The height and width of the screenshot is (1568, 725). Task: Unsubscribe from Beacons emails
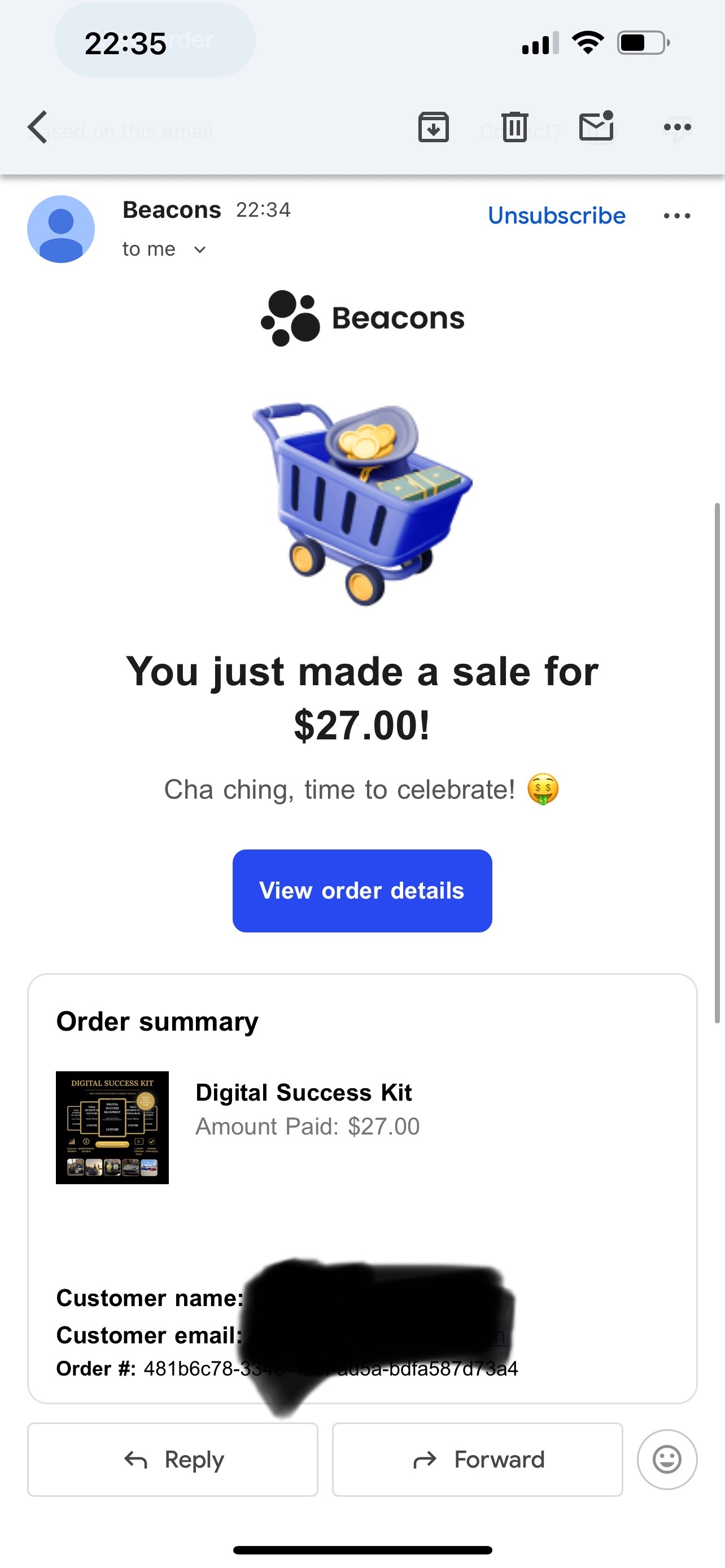point(556,216)
